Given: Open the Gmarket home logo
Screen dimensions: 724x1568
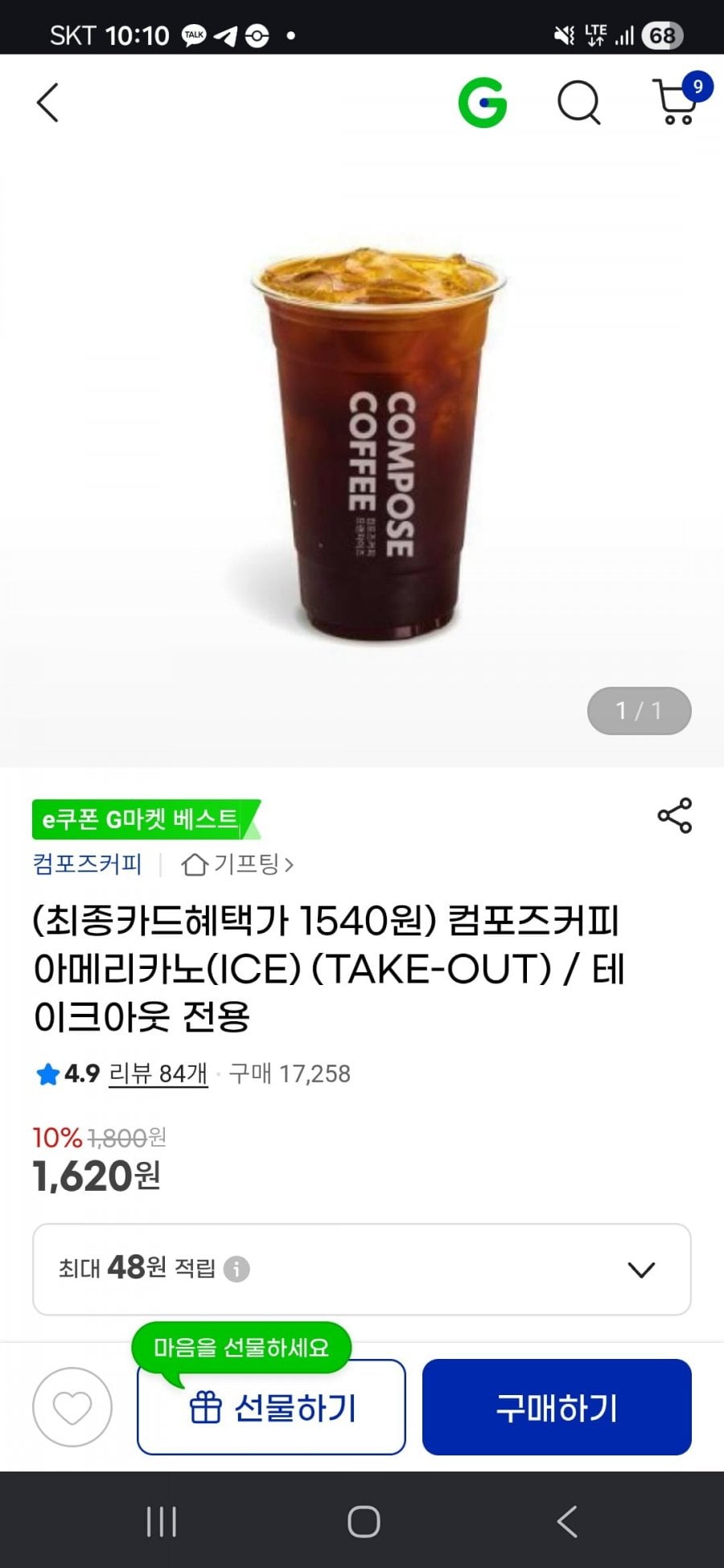Looking at the screenshot, I should point(483,103).
